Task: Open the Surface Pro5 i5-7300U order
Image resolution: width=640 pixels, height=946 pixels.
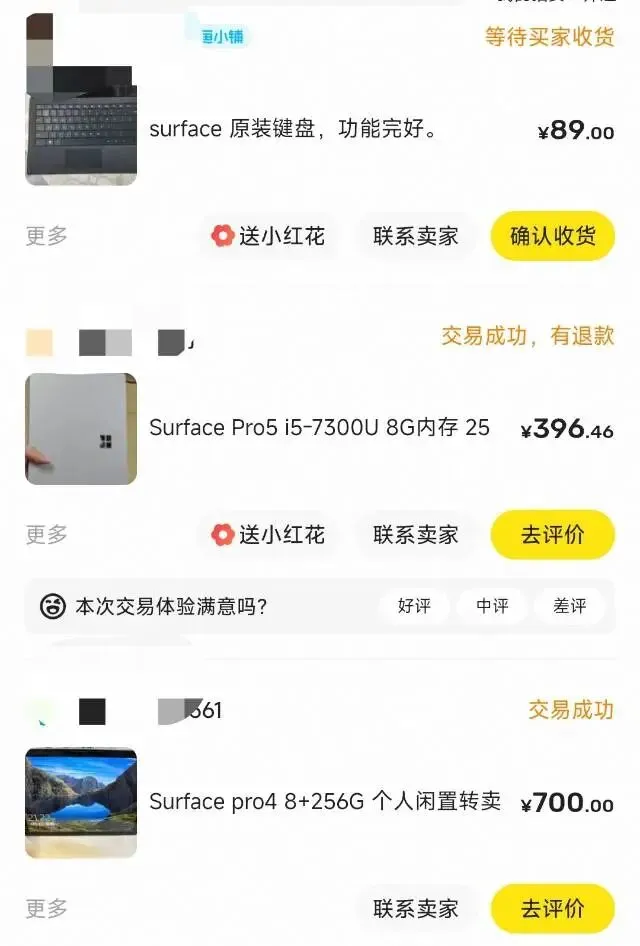Action: coord(319,428)
